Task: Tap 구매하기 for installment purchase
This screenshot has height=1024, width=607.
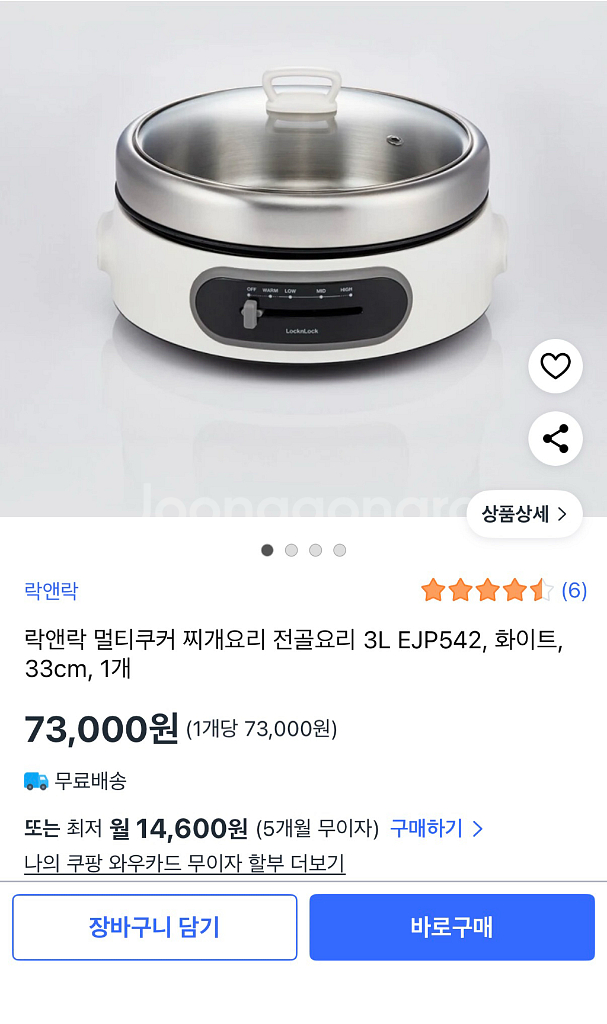Action: coord(436,828)
